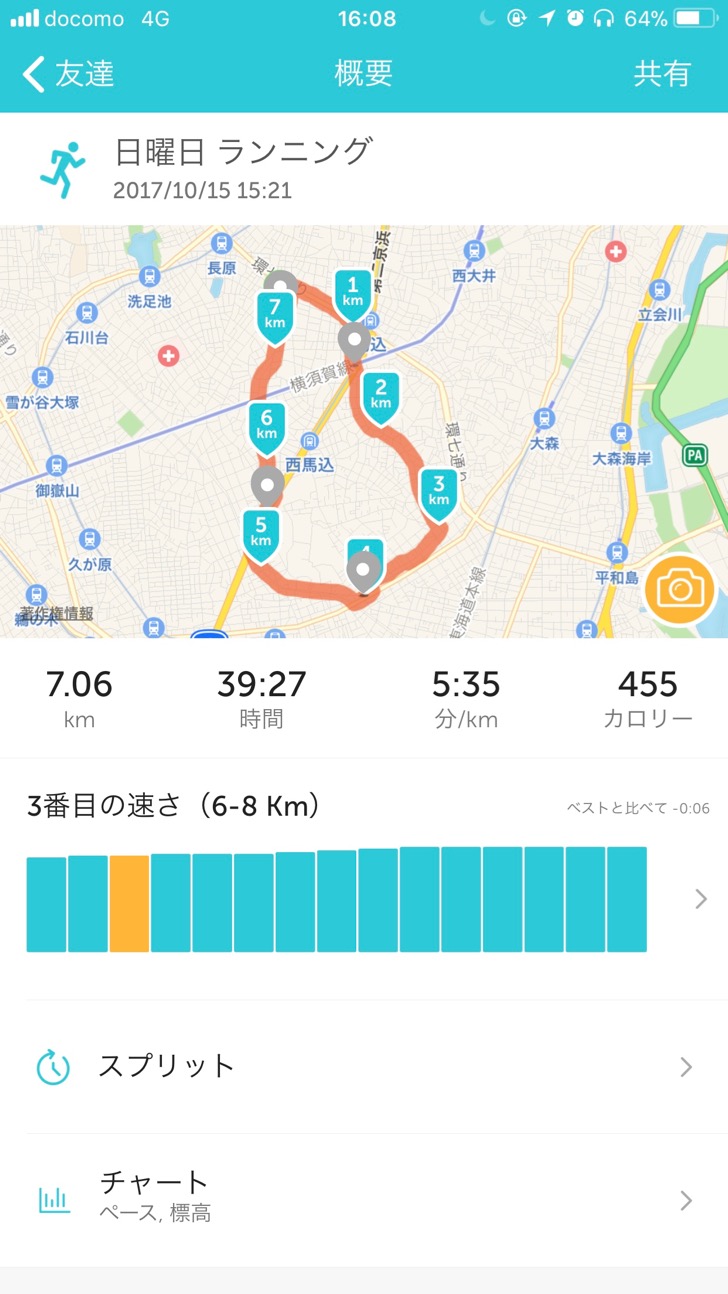Open the camera button on the map
Screen dimensions: 728x1294
coord(679,588)
